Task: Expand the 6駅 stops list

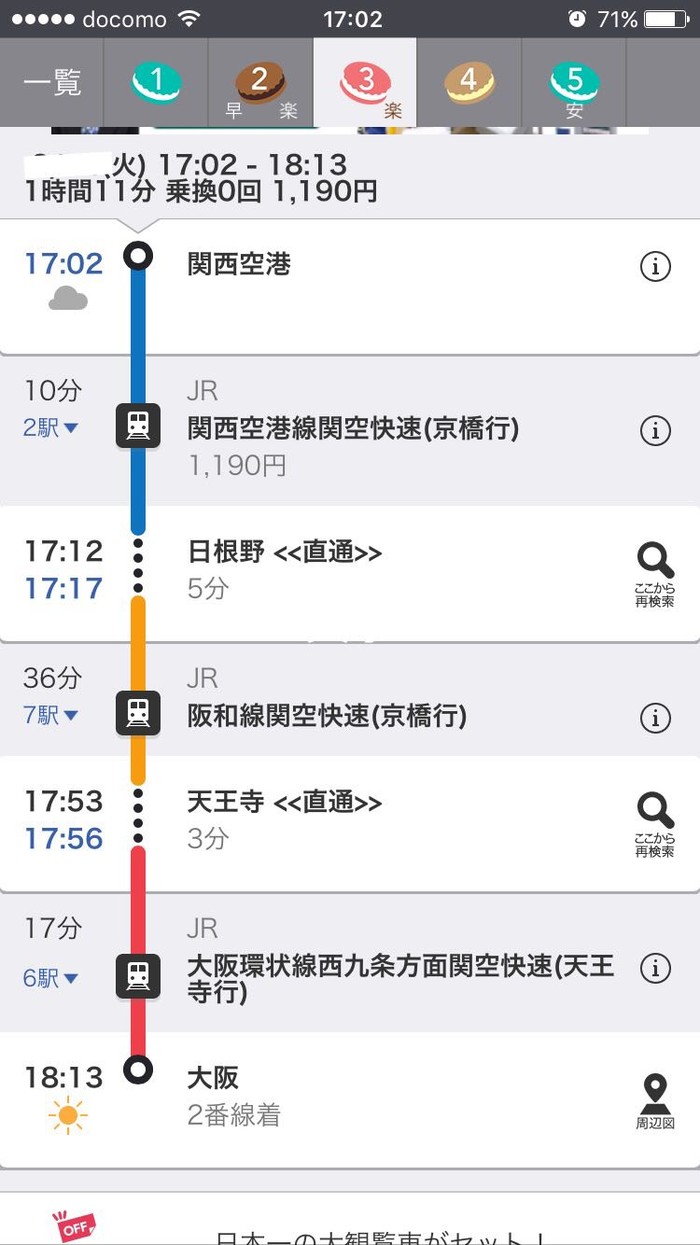Action: [x=51, y=978]
